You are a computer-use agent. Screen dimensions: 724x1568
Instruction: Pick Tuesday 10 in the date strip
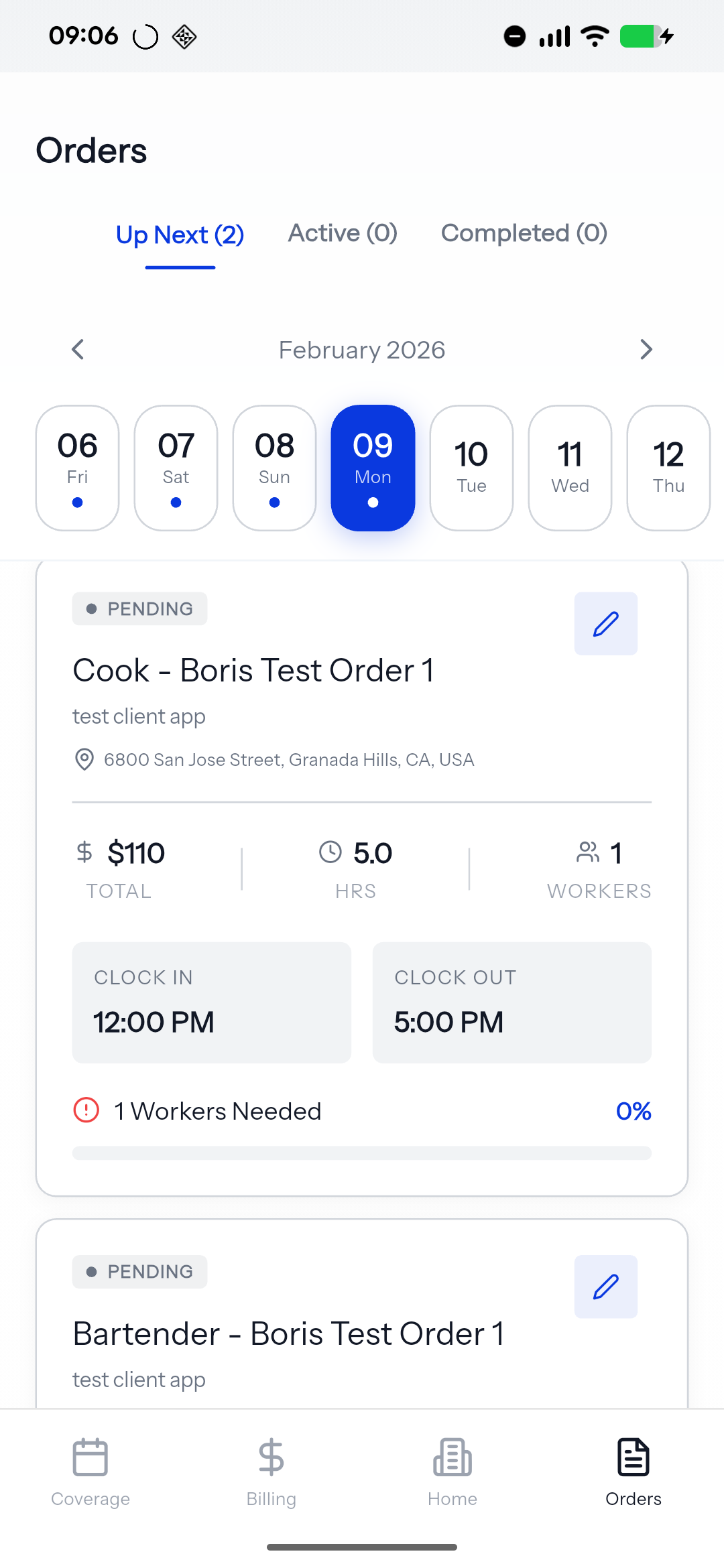tap(471, 468)
